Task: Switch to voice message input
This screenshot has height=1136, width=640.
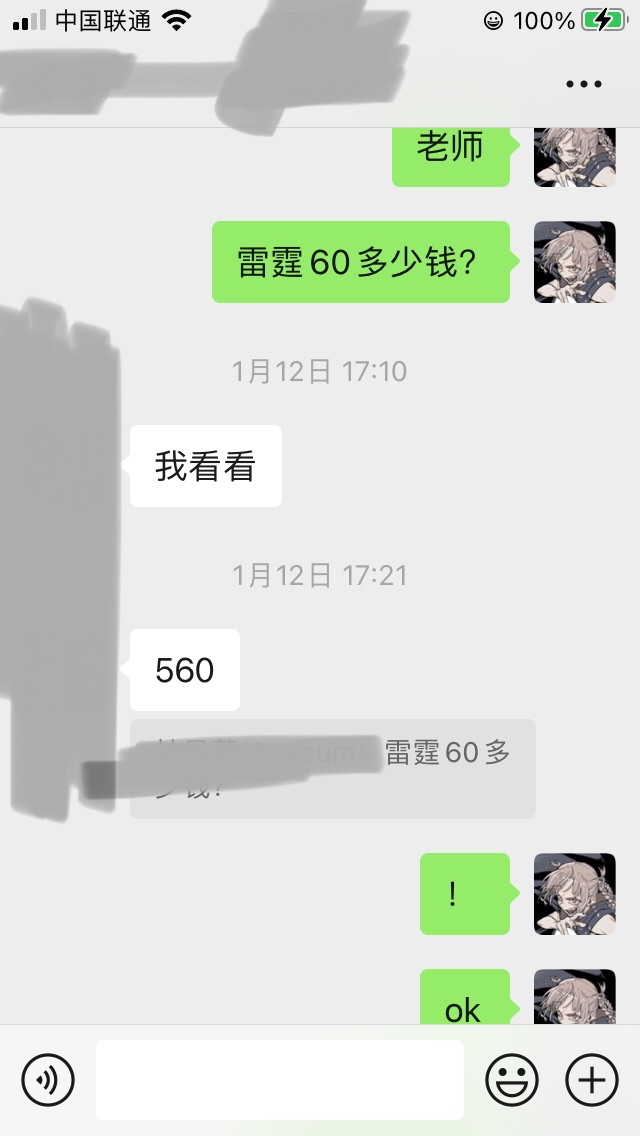Action: pos(48,1080)
